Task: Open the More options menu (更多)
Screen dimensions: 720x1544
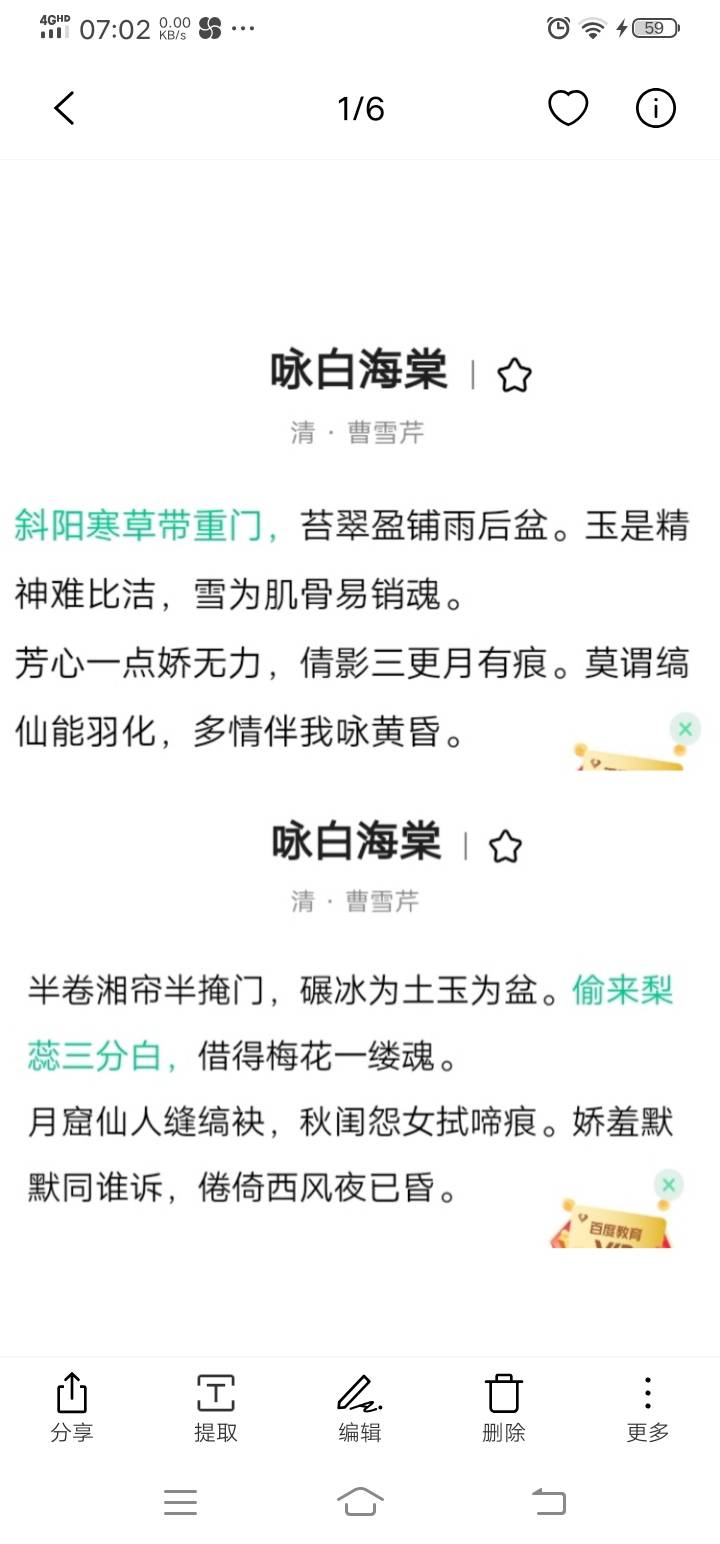Action: (x=647, y=1407)
